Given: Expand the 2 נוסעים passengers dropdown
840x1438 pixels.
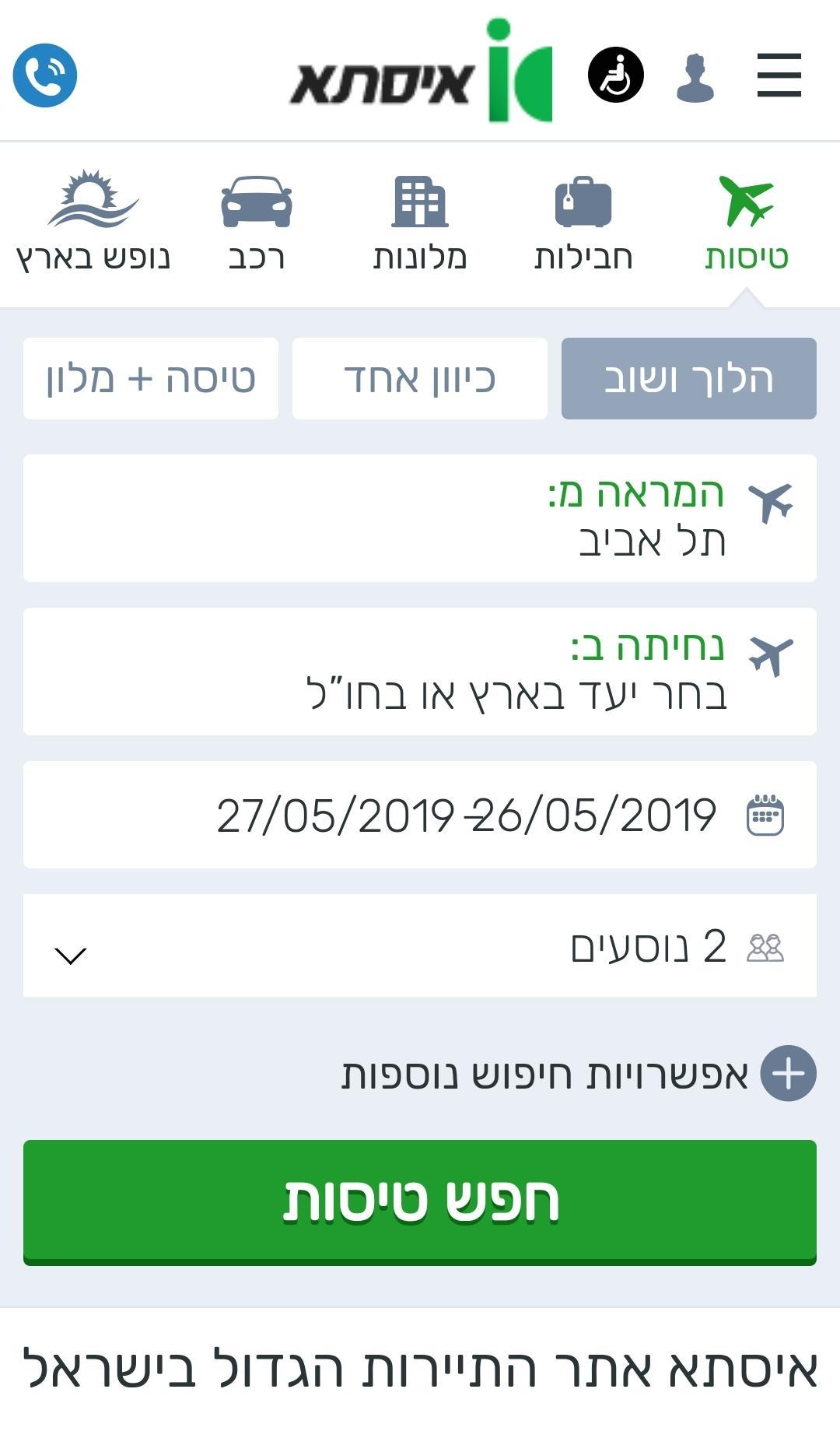Looking at the screenshot, I should pyautogui.click(x=420, y=946).
